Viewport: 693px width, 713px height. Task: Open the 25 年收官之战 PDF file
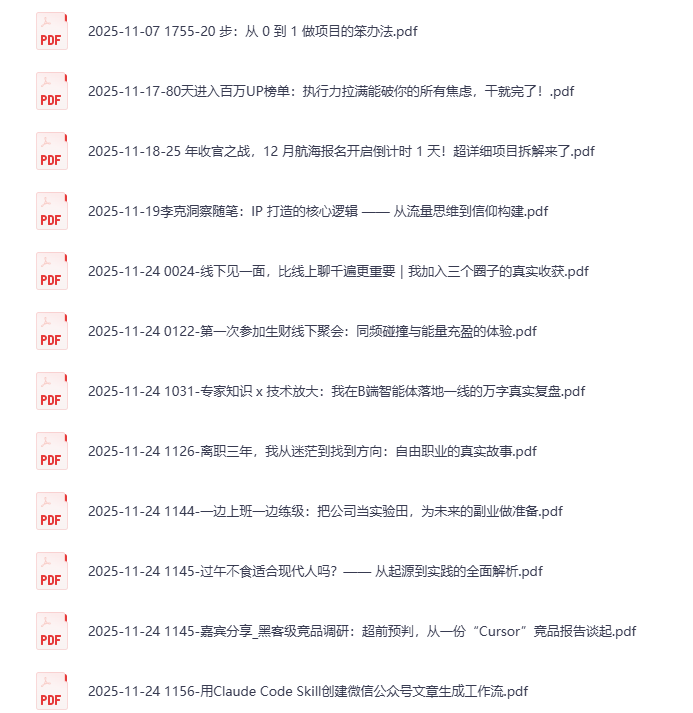[x=341, y=151]
